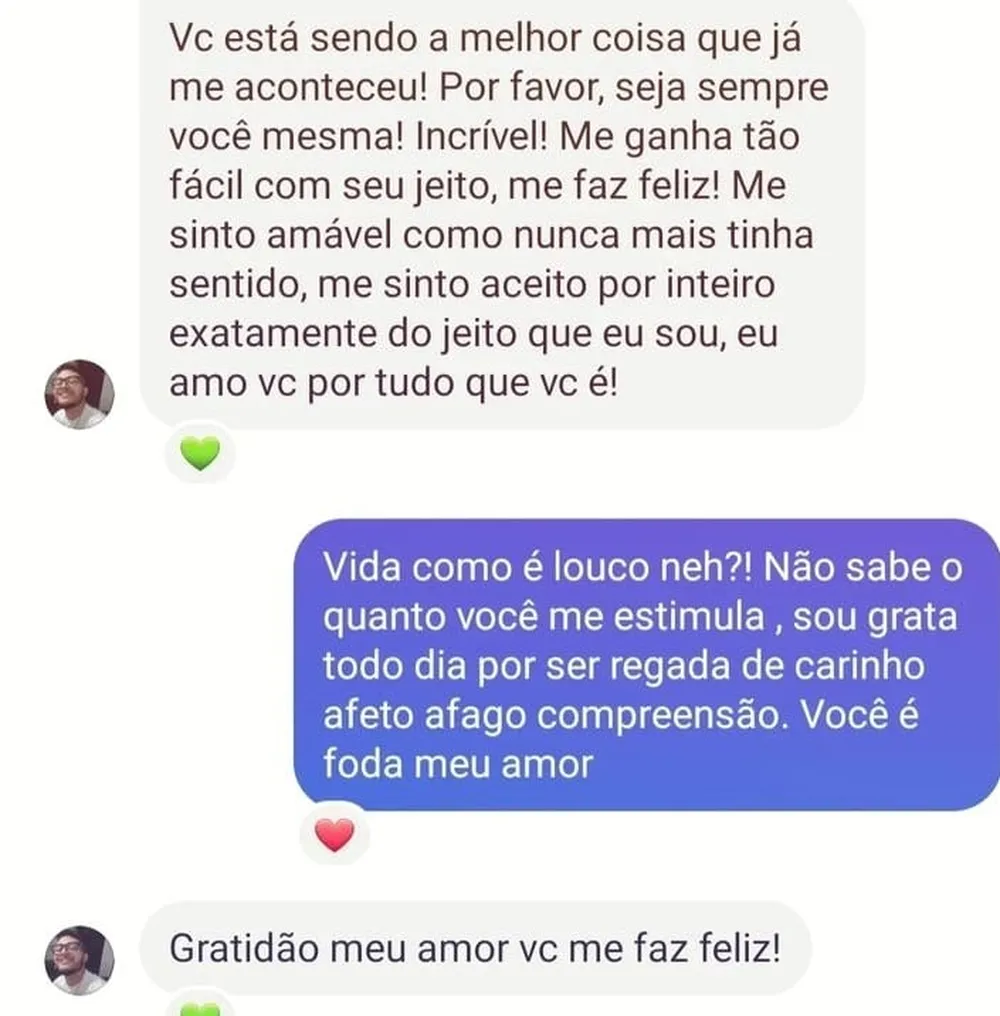The height and width of the screenshot is (1016, 1000).
Task: Open the sender avatar next to "Gratidão meu amor"
Action: pos(79,960)
